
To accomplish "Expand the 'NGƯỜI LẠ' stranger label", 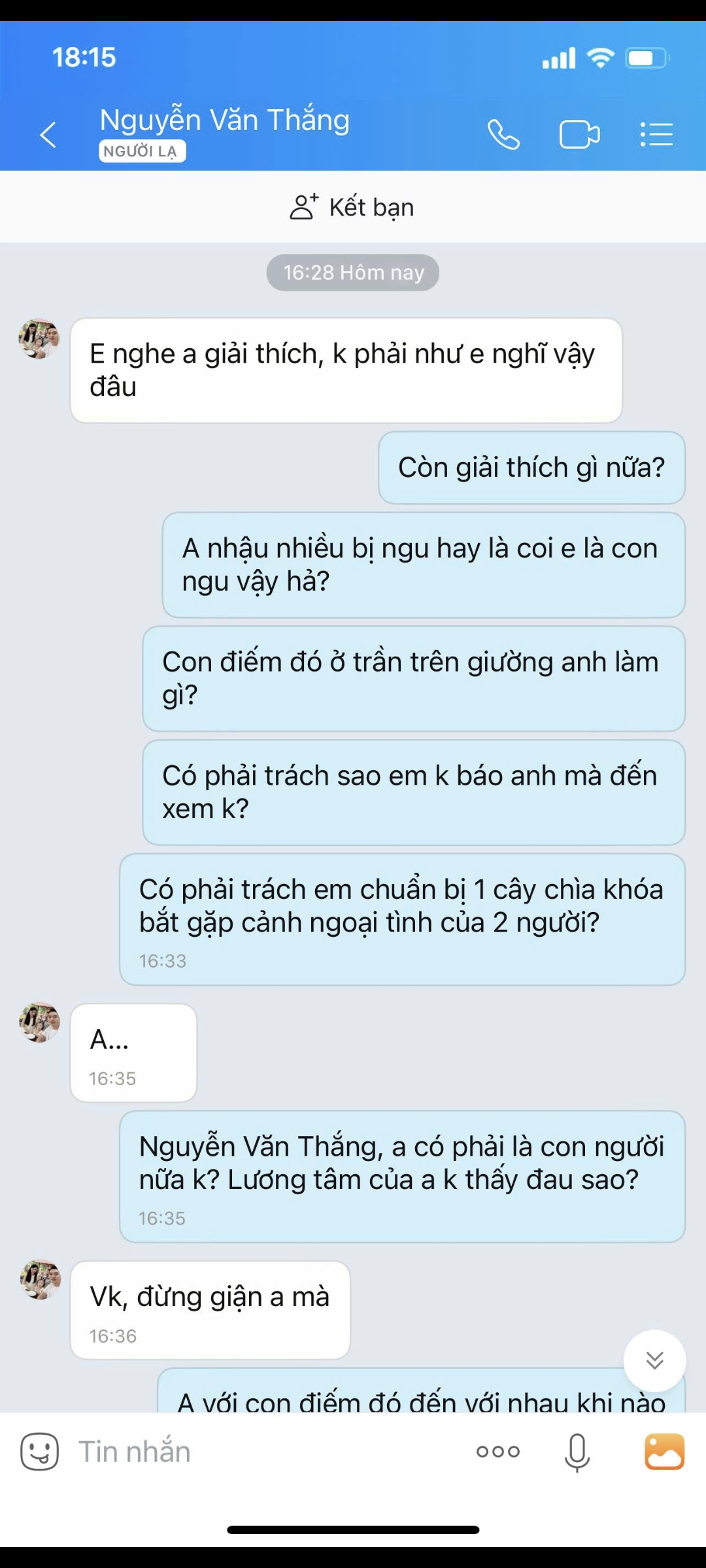I will point(141,152).
